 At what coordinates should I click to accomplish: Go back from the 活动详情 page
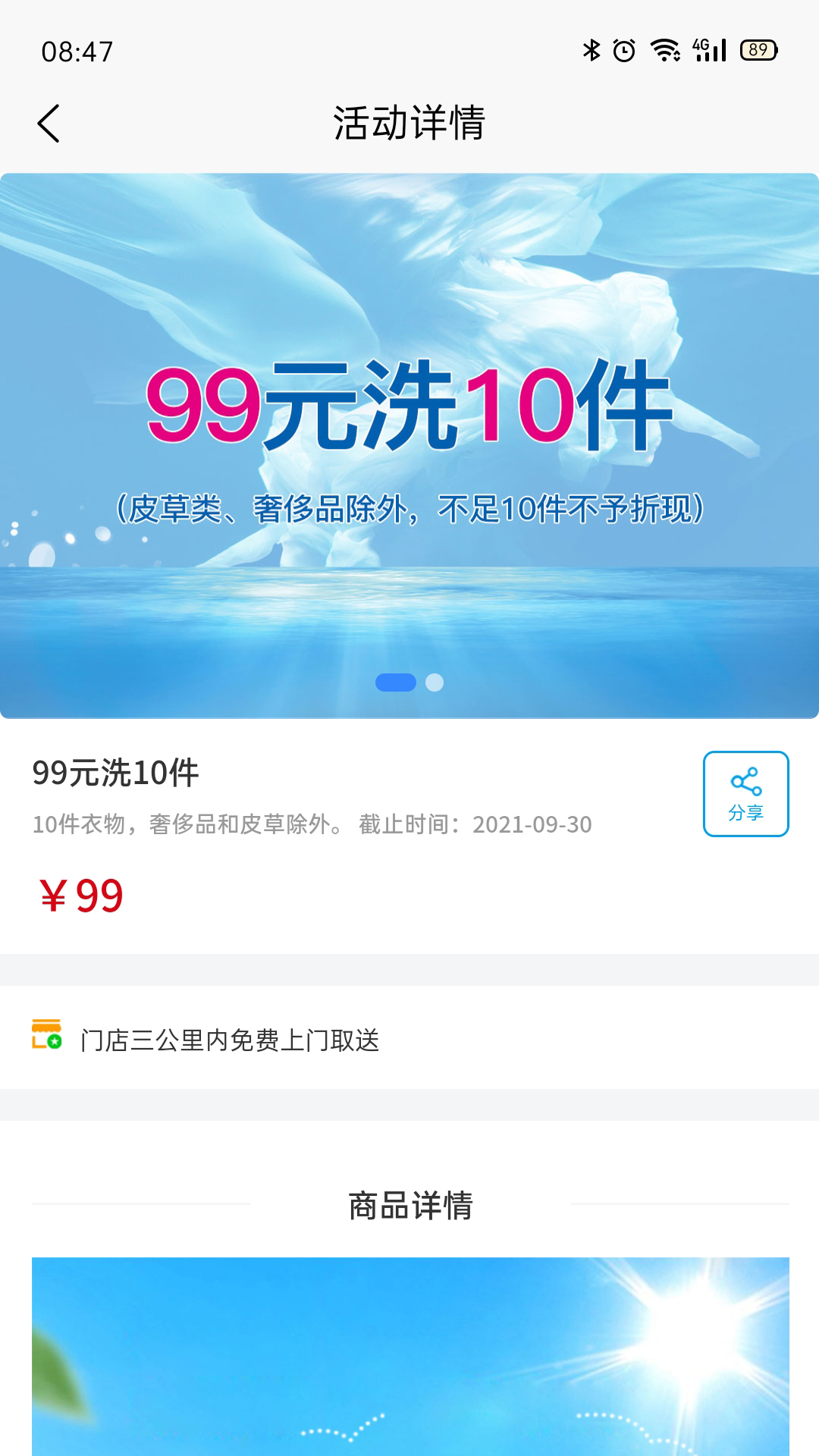point(49,124)
